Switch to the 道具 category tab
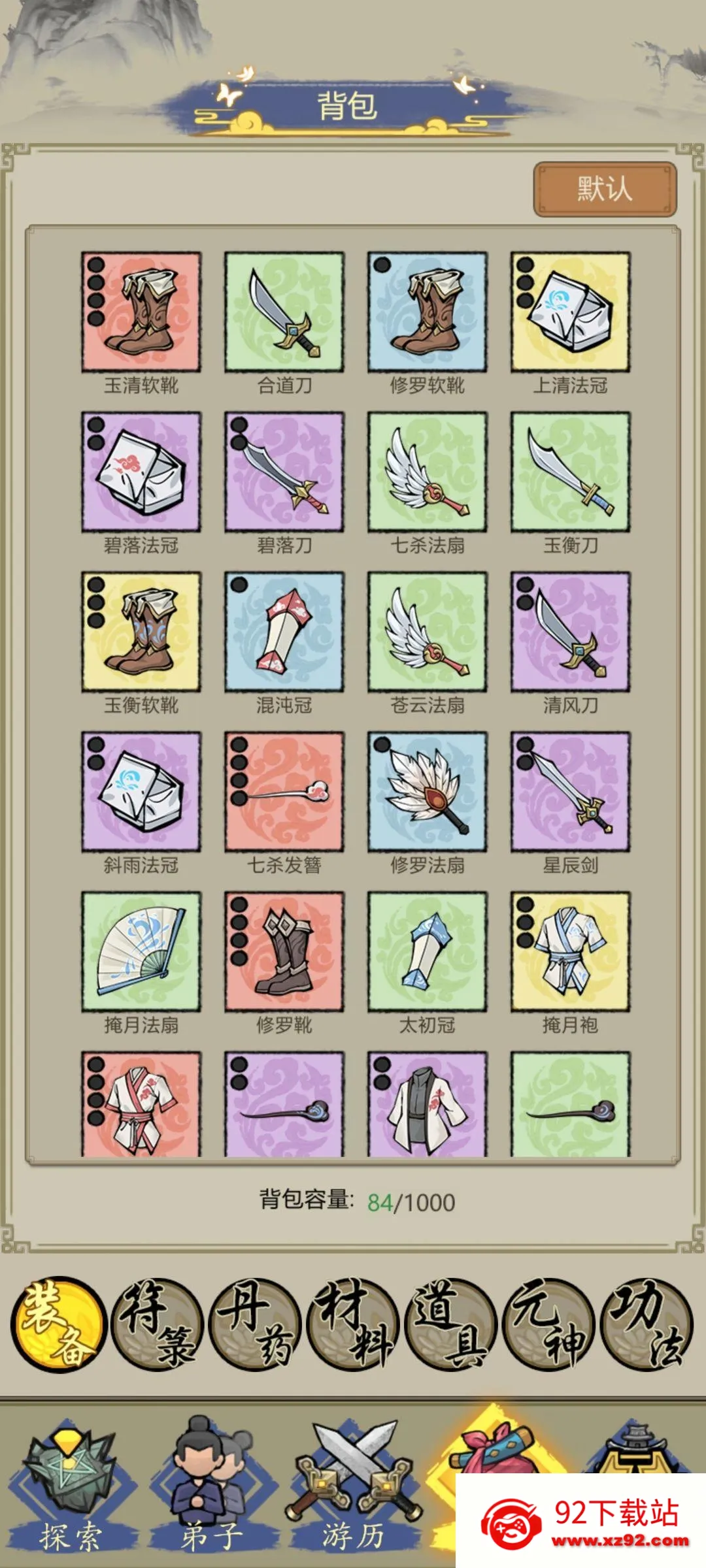 click(451, 1324)
